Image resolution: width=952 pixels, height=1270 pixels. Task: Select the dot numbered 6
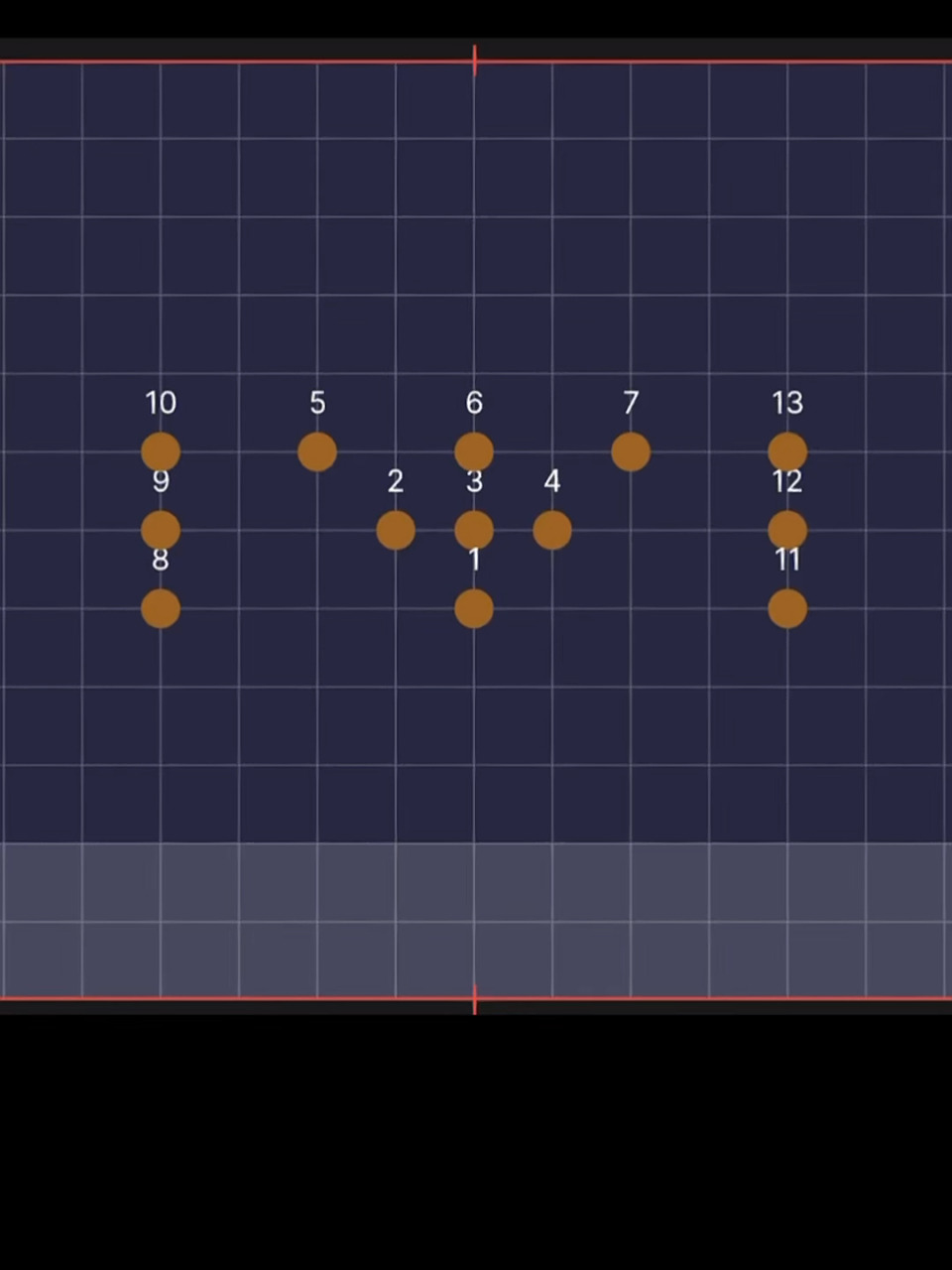coord(474,451)
